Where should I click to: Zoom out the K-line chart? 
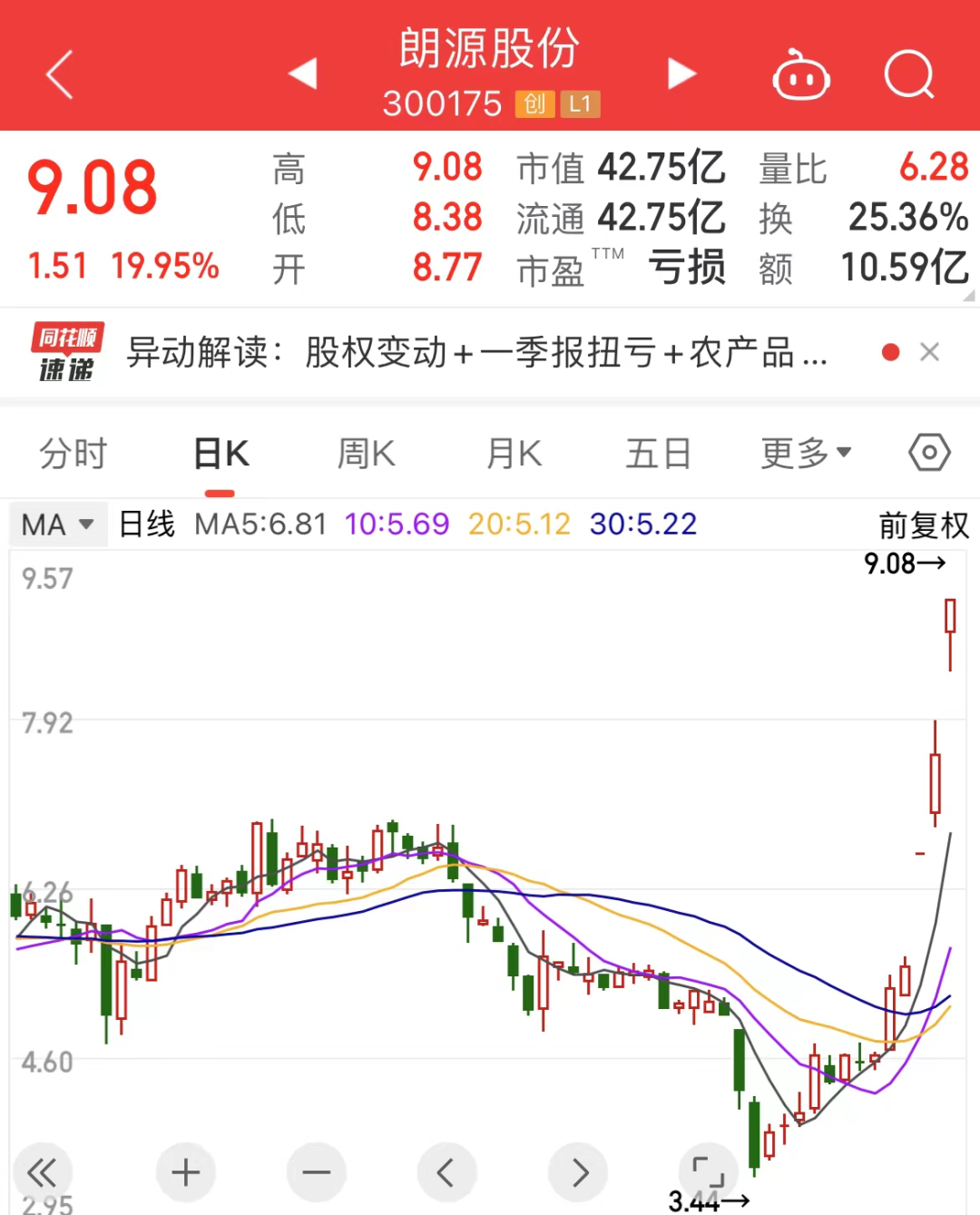[x=317, y=1172]
